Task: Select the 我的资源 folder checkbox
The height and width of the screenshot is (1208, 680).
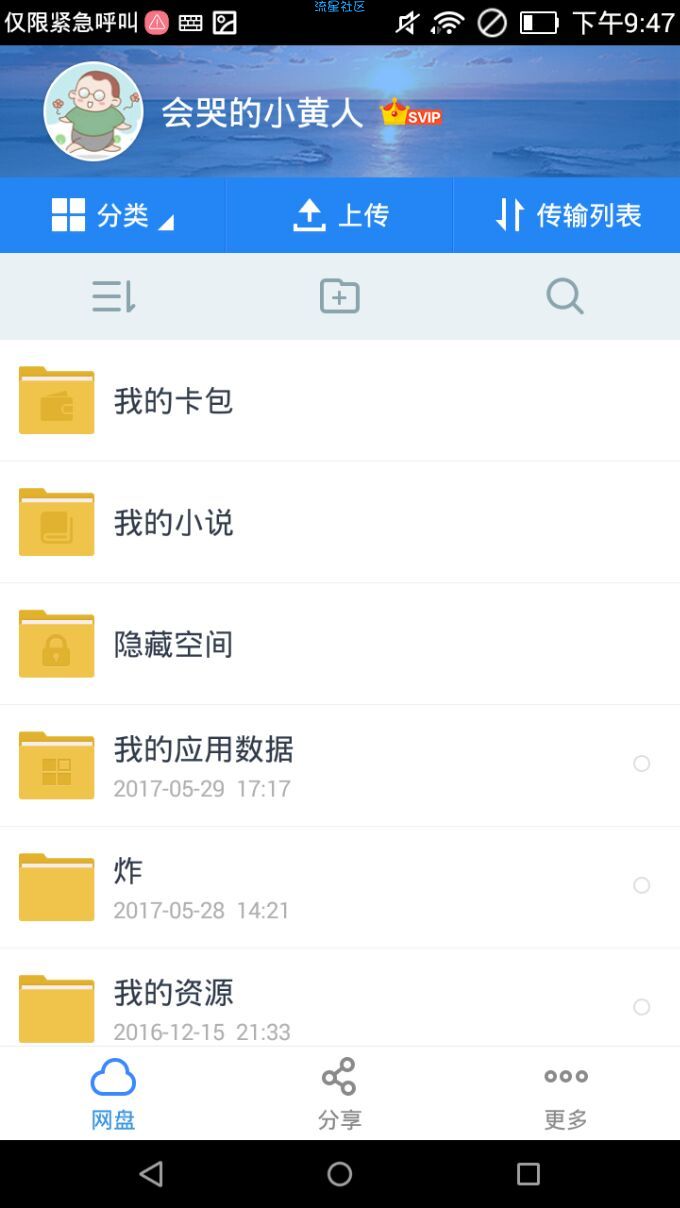Action: 642,1007
